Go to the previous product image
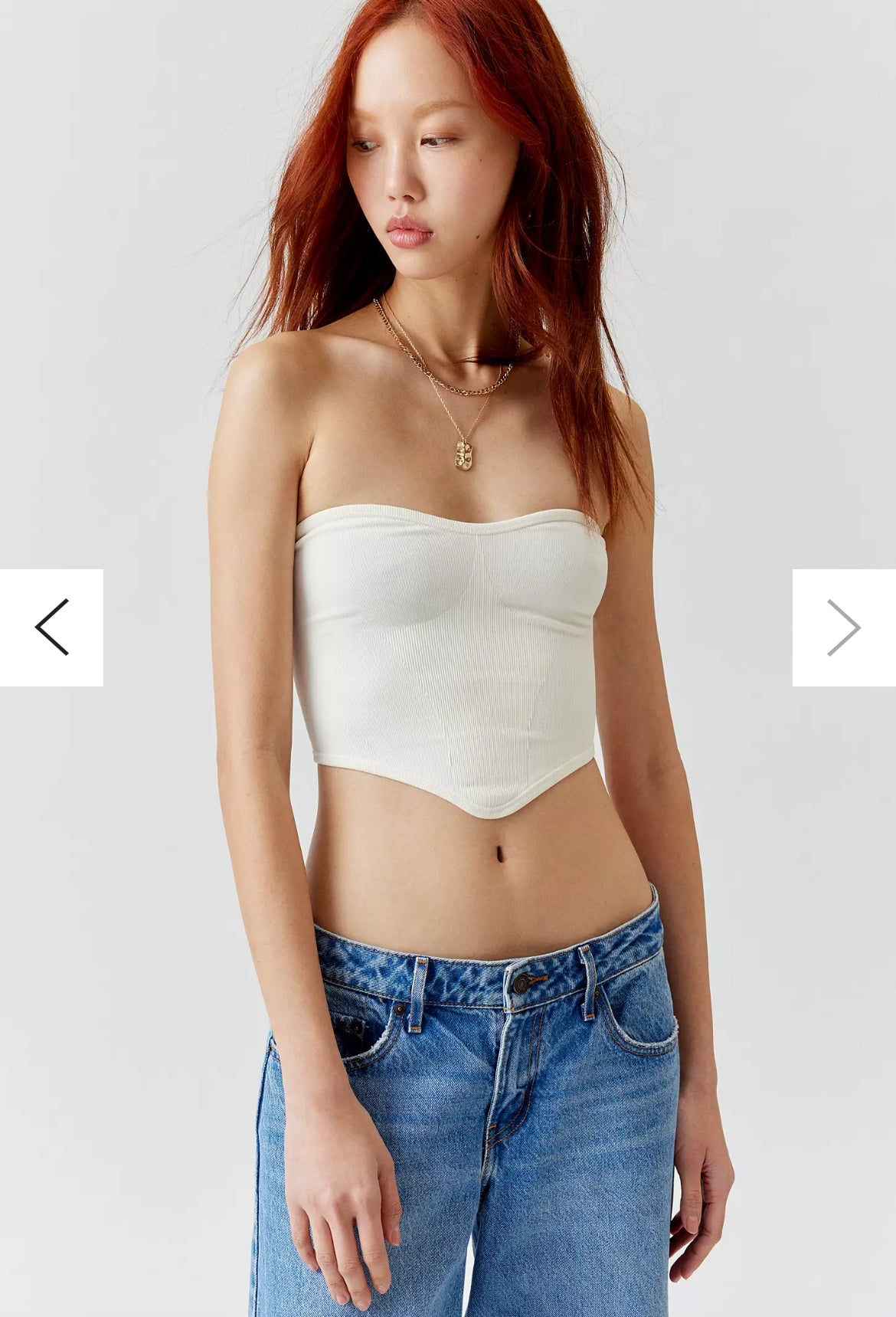 click(x=51, y=627)
